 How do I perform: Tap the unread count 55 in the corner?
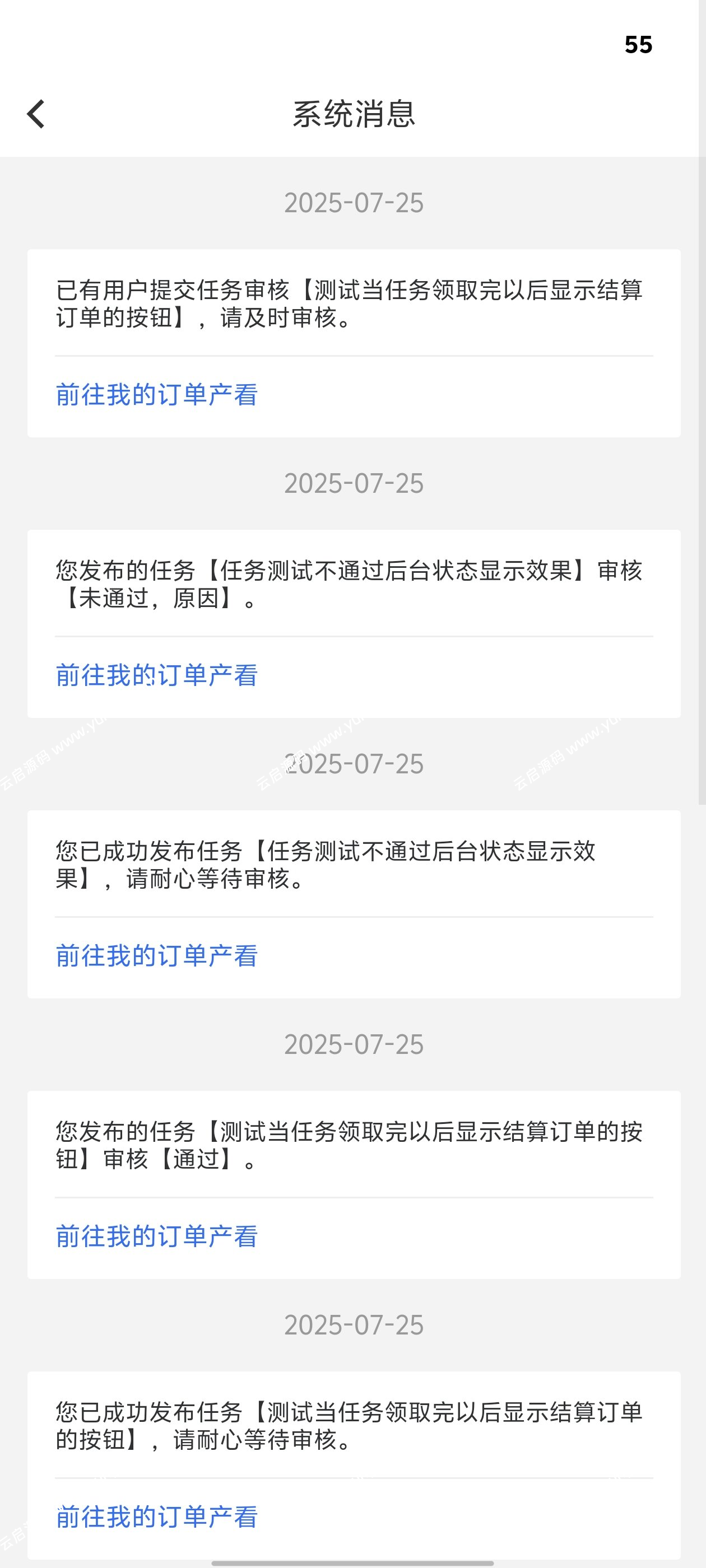pyautogui.click(x=638, y=44)
